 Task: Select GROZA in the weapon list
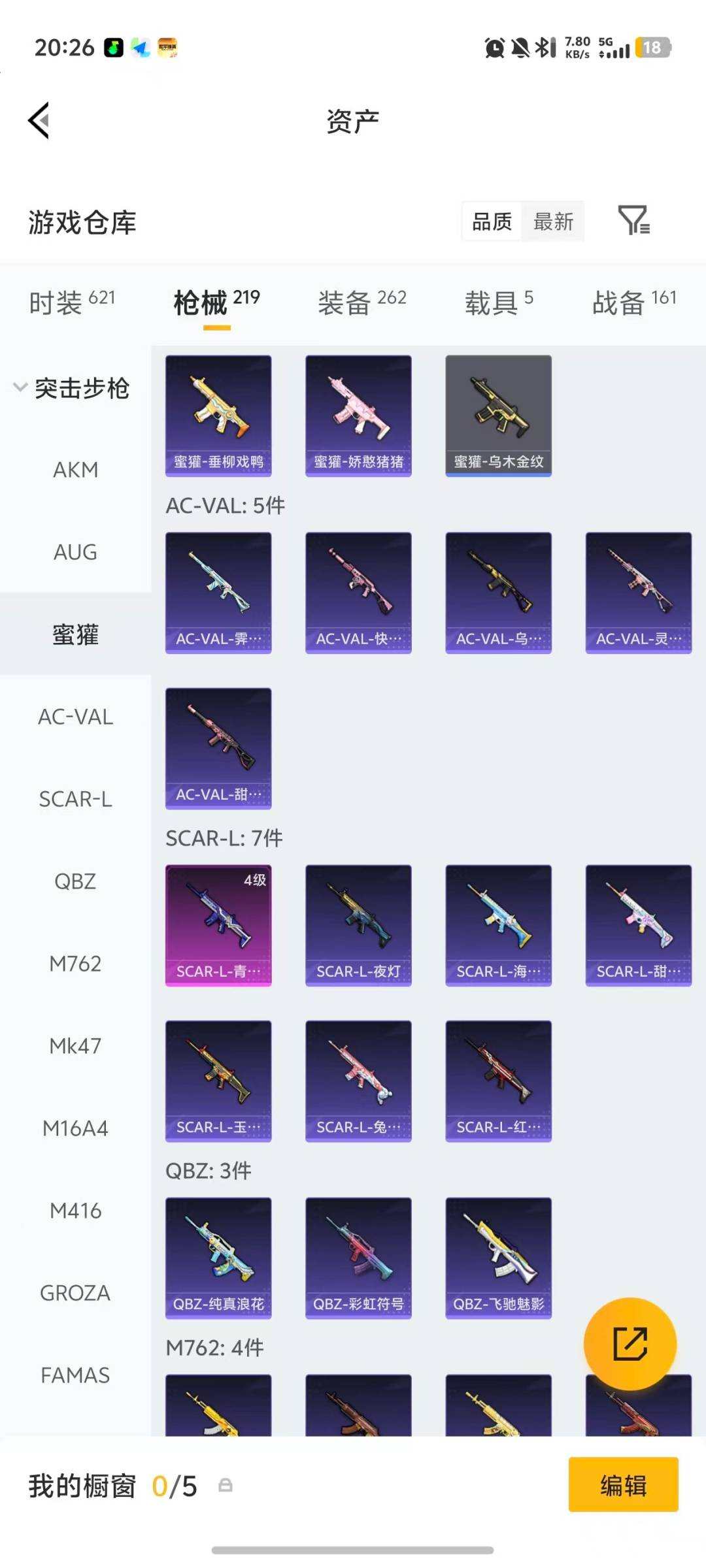click(x=75, y=1293)
